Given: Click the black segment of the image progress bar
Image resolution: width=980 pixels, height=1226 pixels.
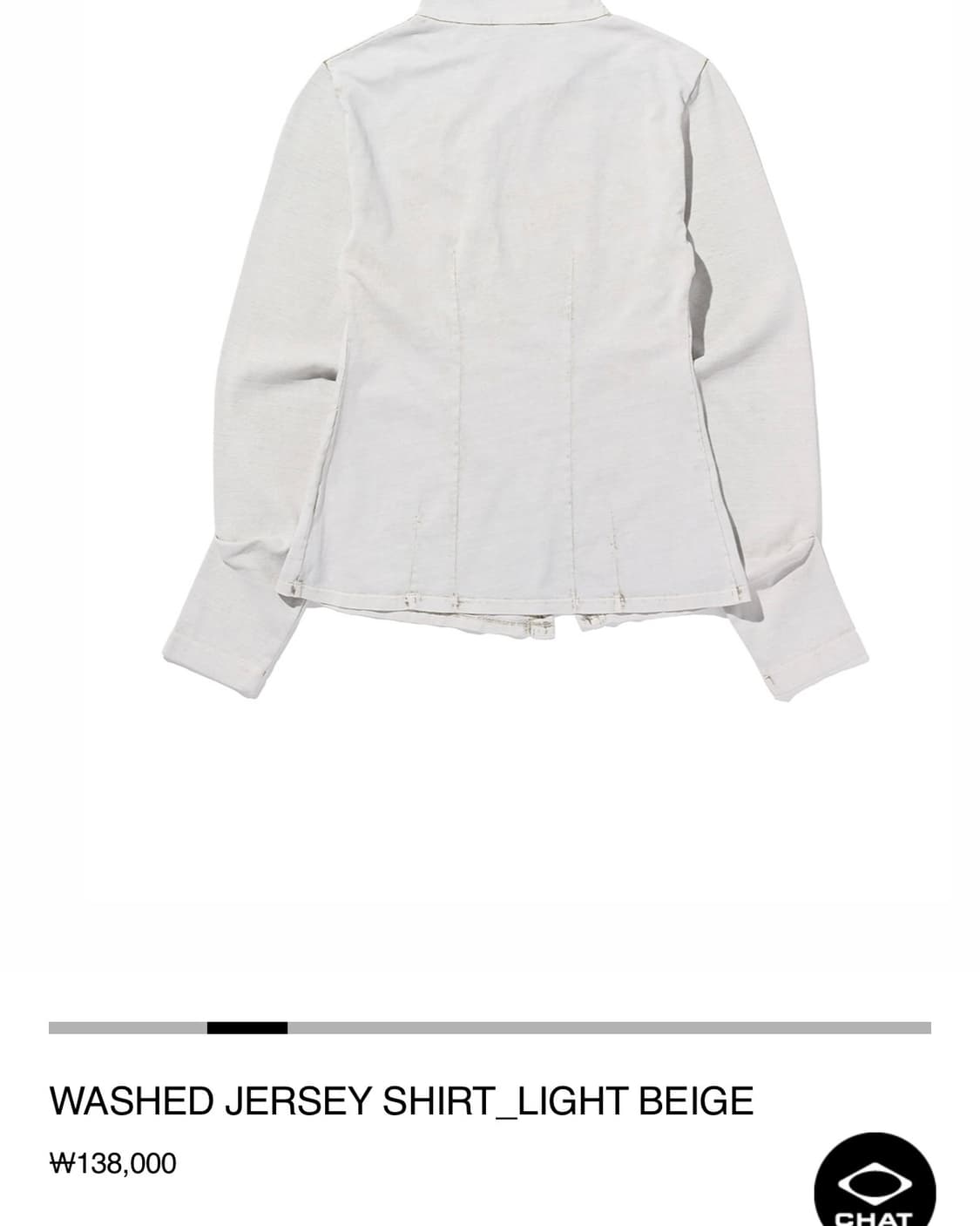Looking at the screenshot, I should [x=247, y=1026].
